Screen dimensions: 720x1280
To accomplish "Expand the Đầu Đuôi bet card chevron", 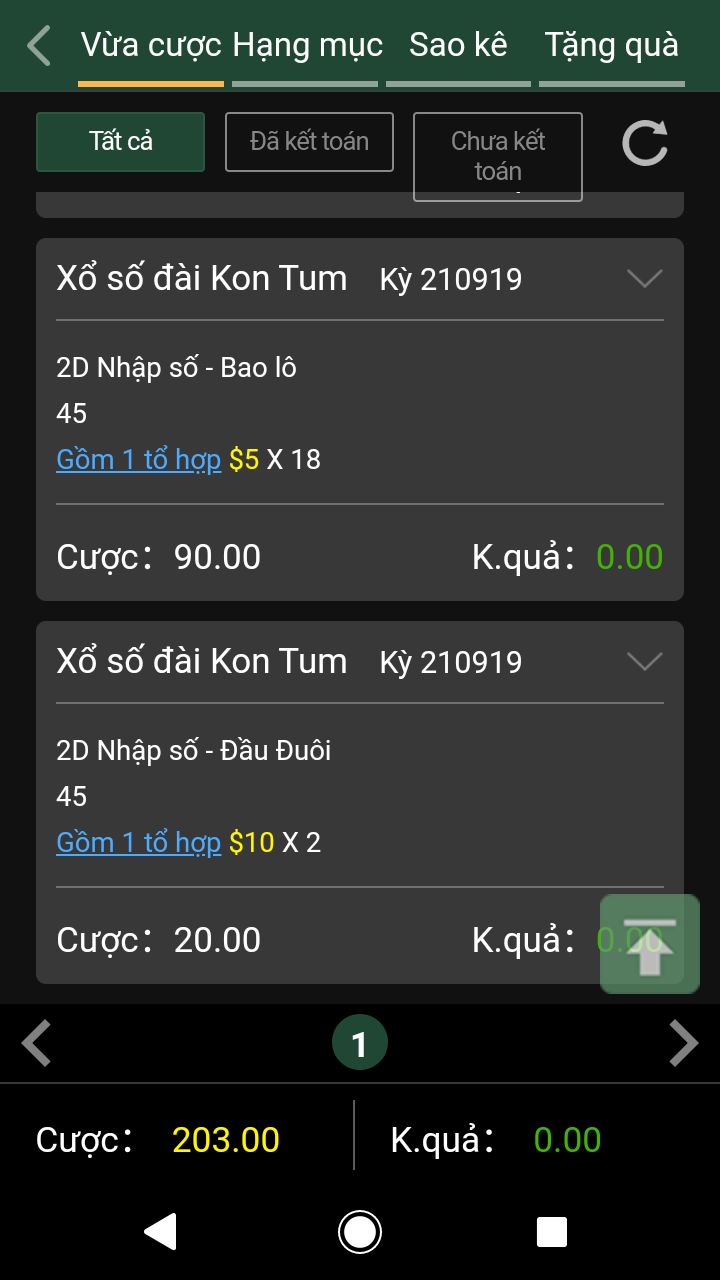I will (644, 661).
